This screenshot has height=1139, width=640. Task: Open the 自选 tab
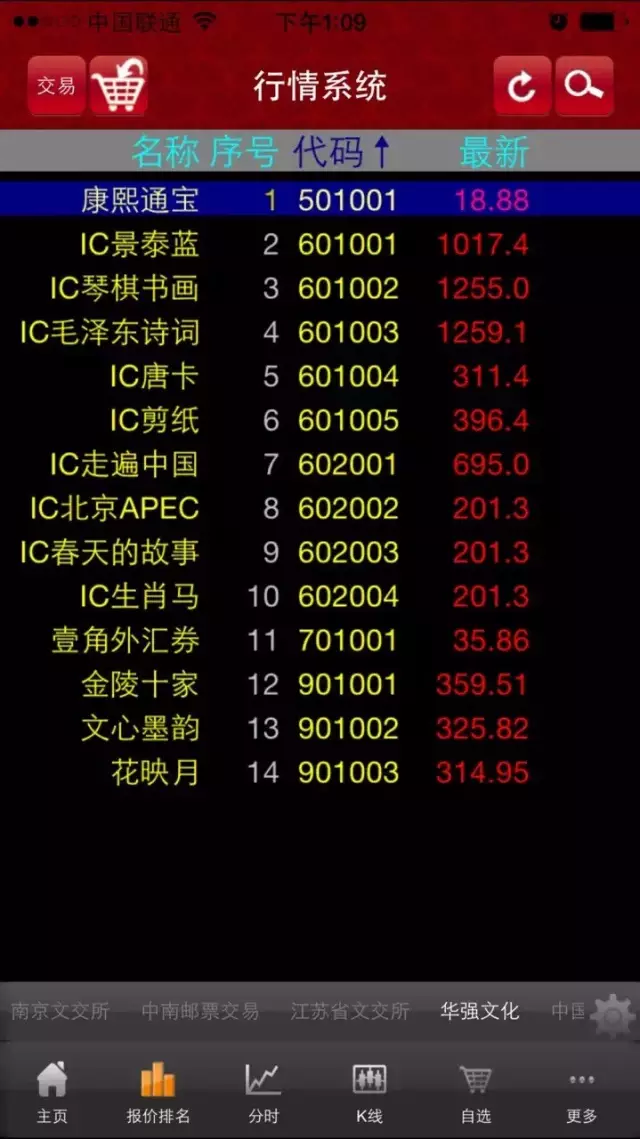476,1092
